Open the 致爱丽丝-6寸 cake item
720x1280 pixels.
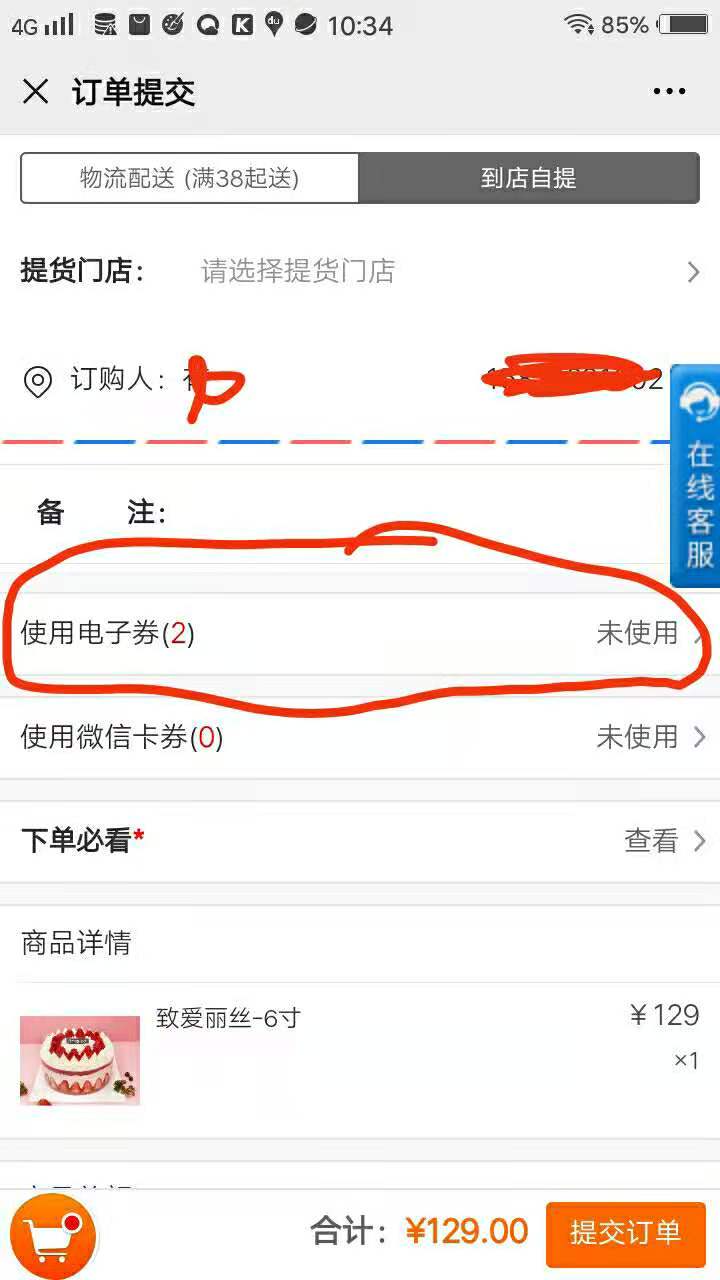click(x=360, y=1060)
